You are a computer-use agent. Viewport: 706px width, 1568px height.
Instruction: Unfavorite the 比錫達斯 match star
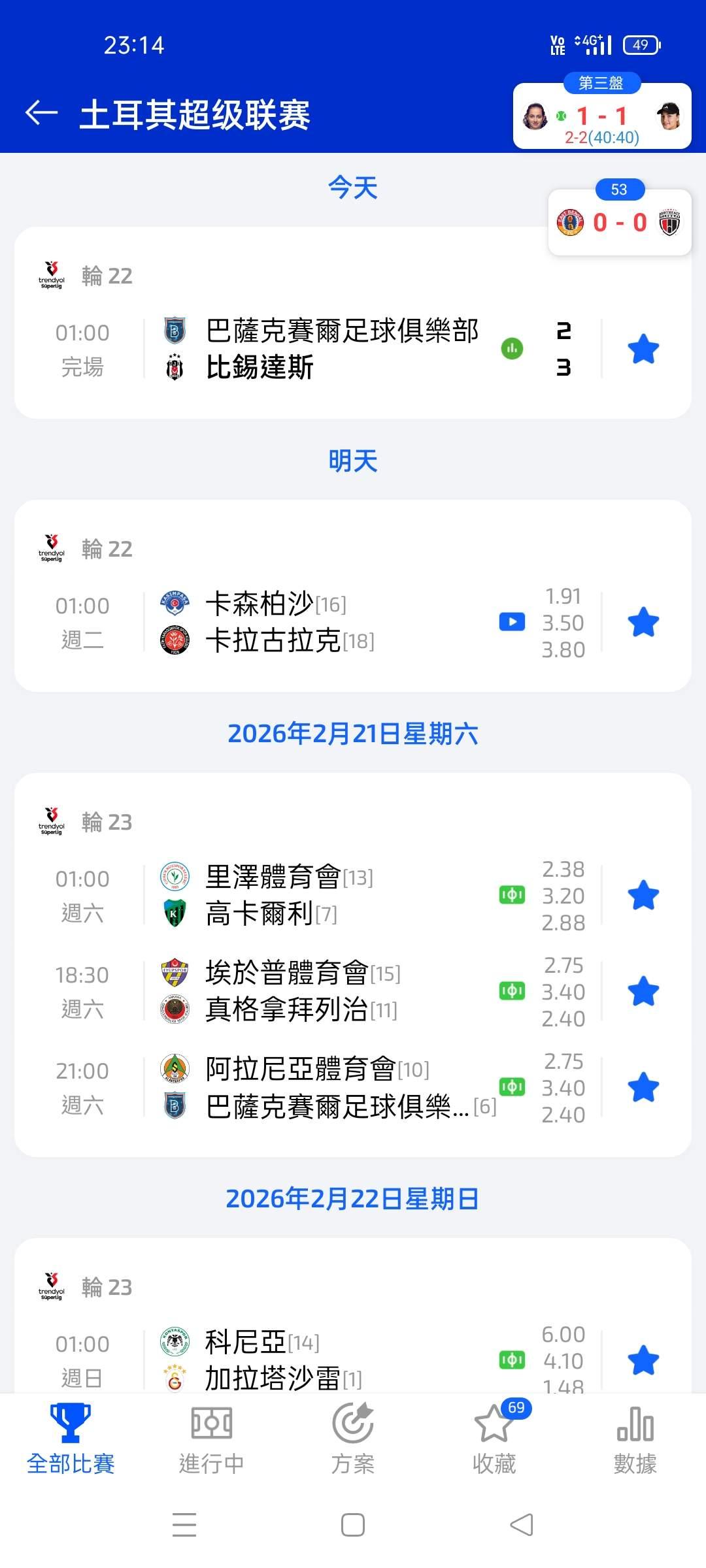(643, 349)
